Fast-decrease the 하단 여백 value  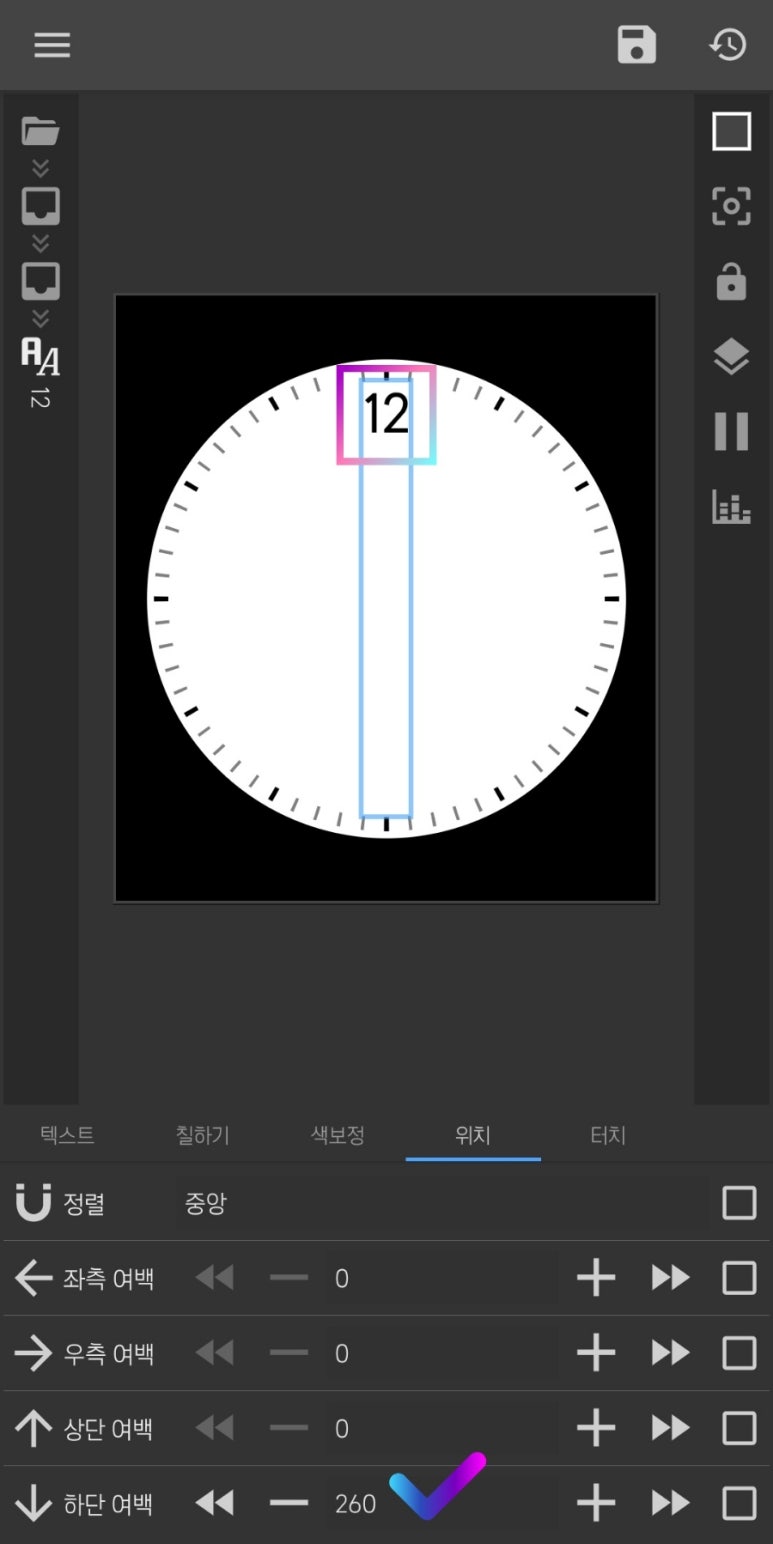[214, 1503]
